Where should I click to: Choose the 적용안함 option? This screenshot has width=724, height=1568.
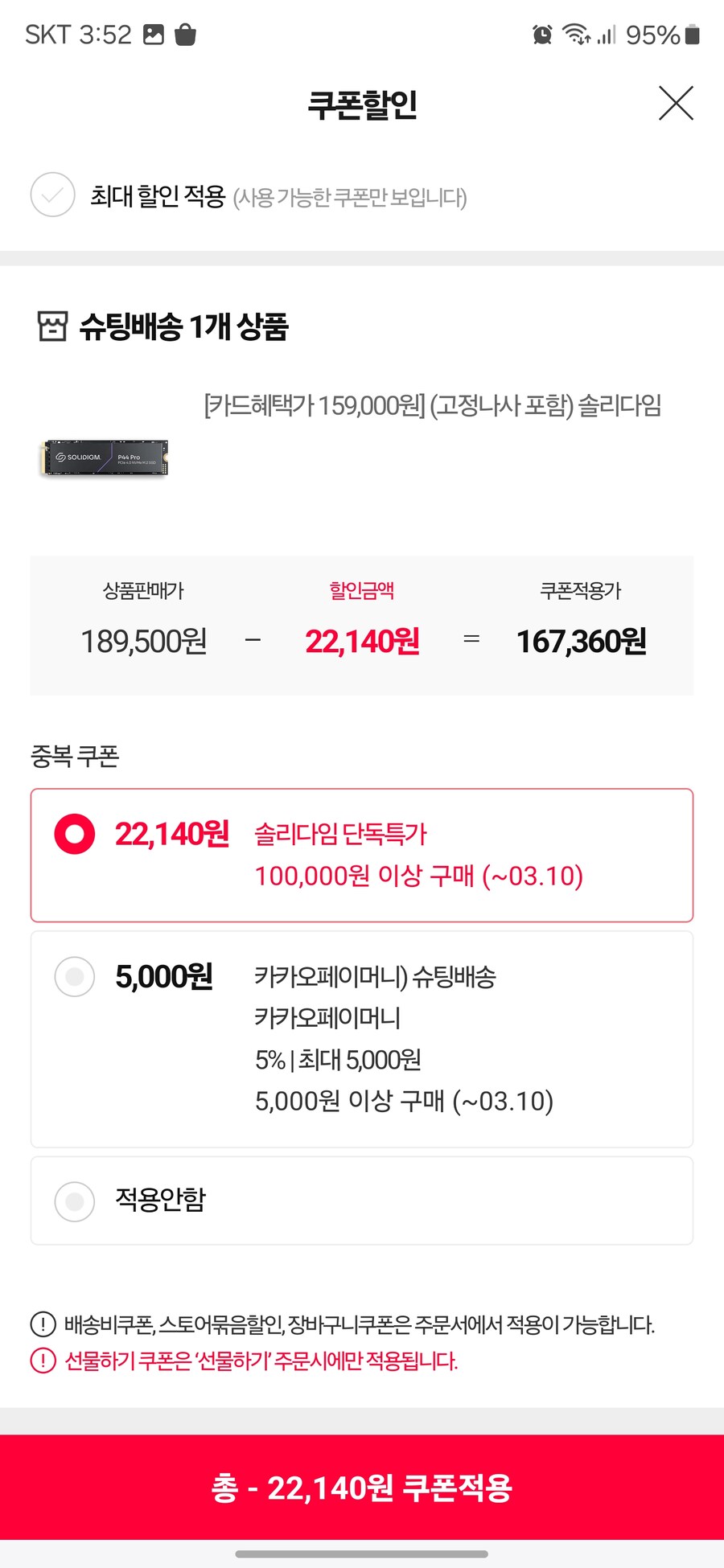(74, 1201)
